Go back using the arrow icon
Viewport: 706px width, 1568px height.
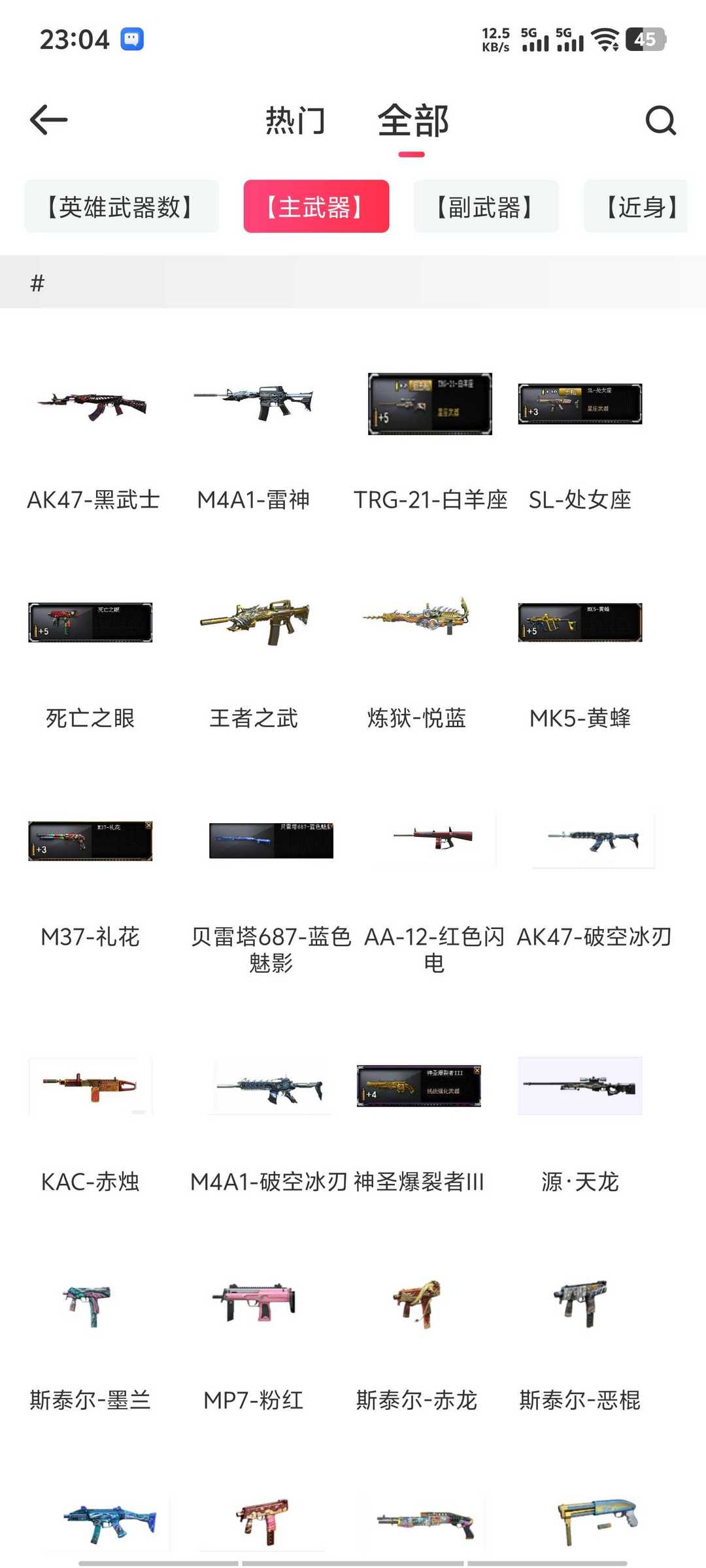tap(49, 120)
